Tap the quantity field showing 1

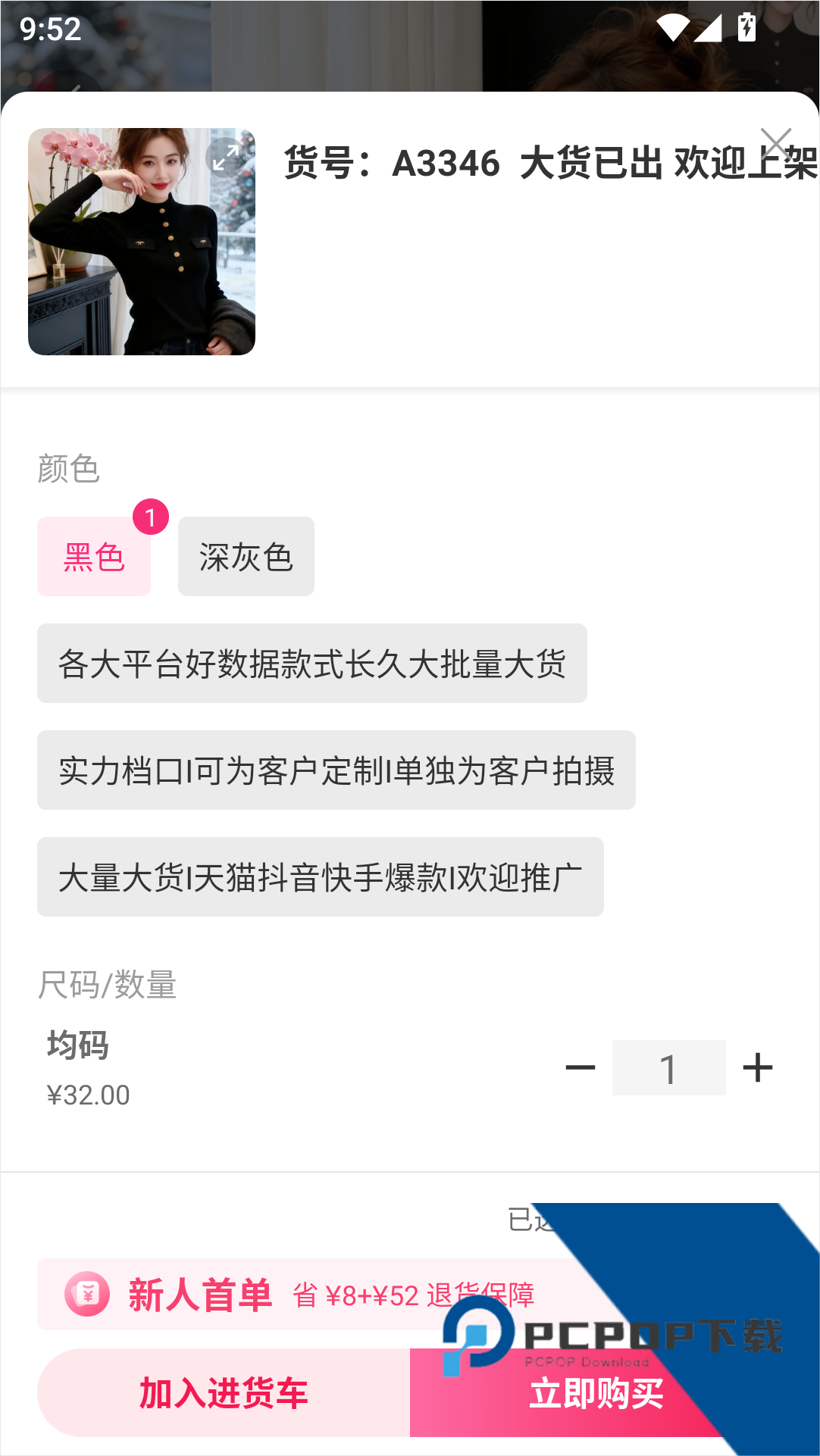tap(668, 1067)
